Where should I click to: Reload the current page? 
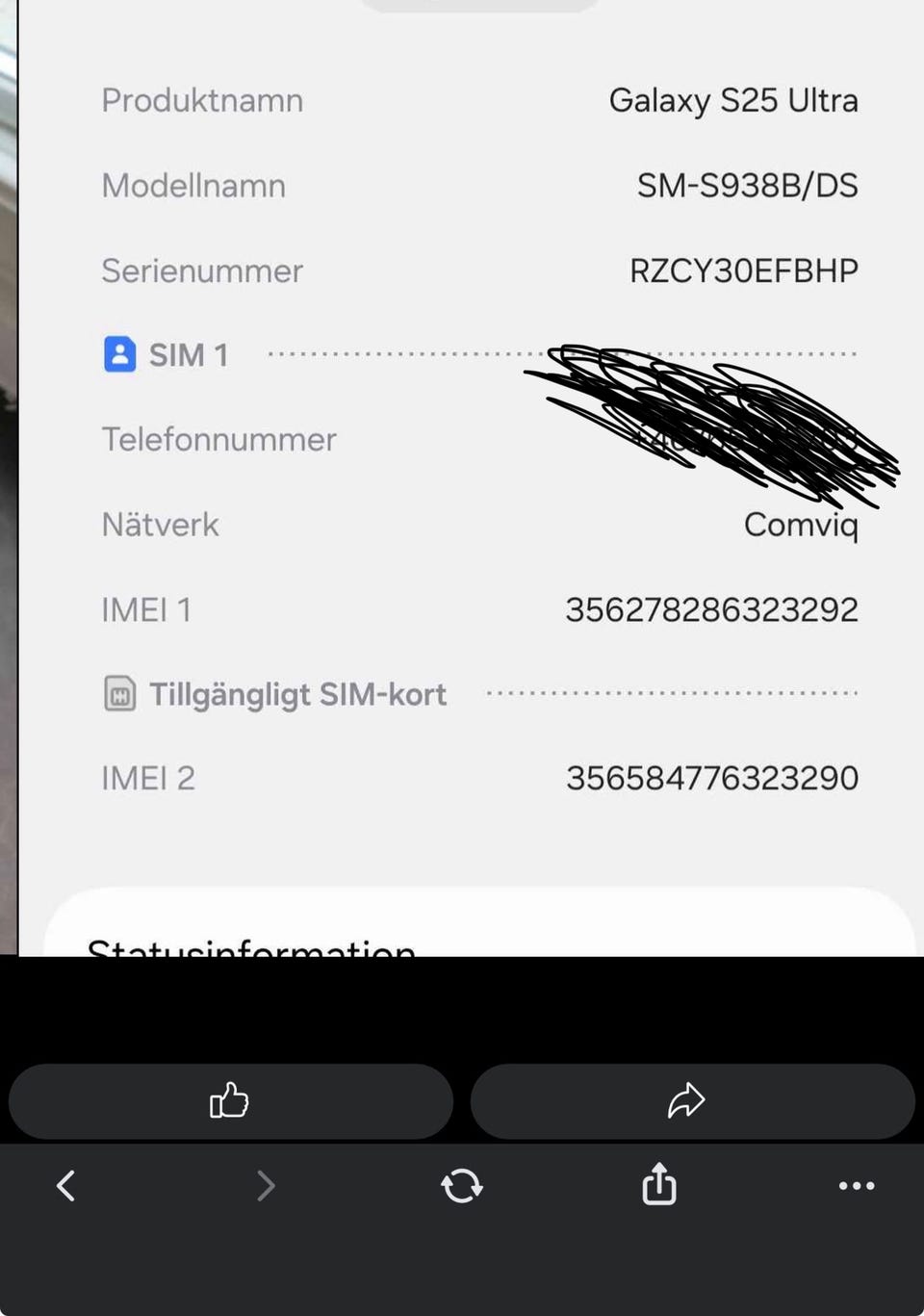click(462, 1185)
